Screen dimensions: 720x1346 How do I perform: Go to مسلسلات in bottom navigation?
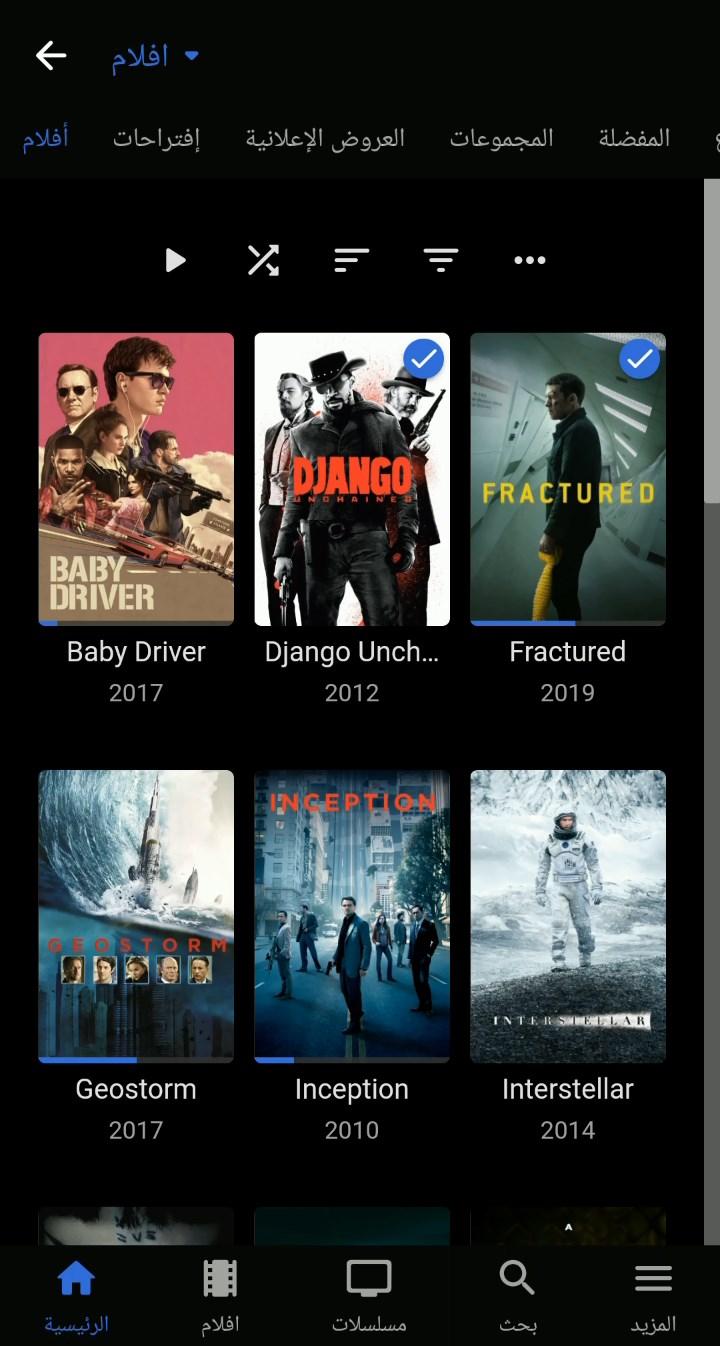tap(369, 1296)
